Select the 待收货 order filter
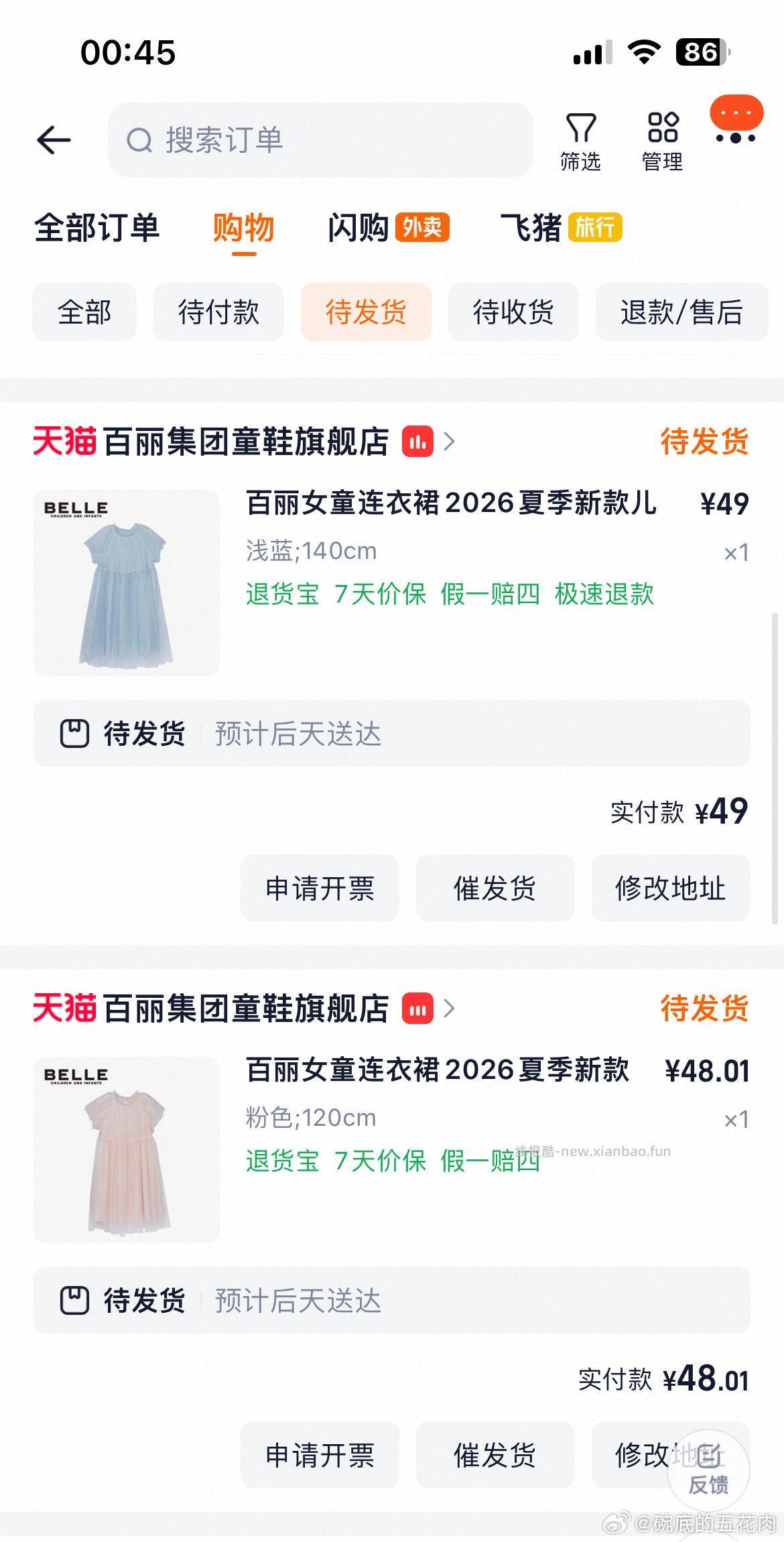The height and width of the screenshot is (1542, 784). 513,312
